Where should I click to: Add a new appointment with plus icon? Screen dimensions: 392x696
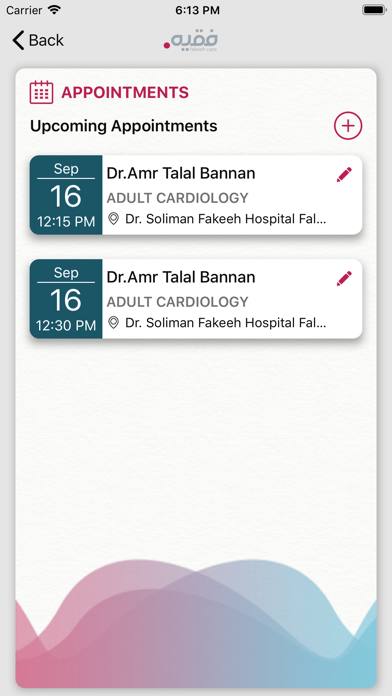(x=348, y=126)
